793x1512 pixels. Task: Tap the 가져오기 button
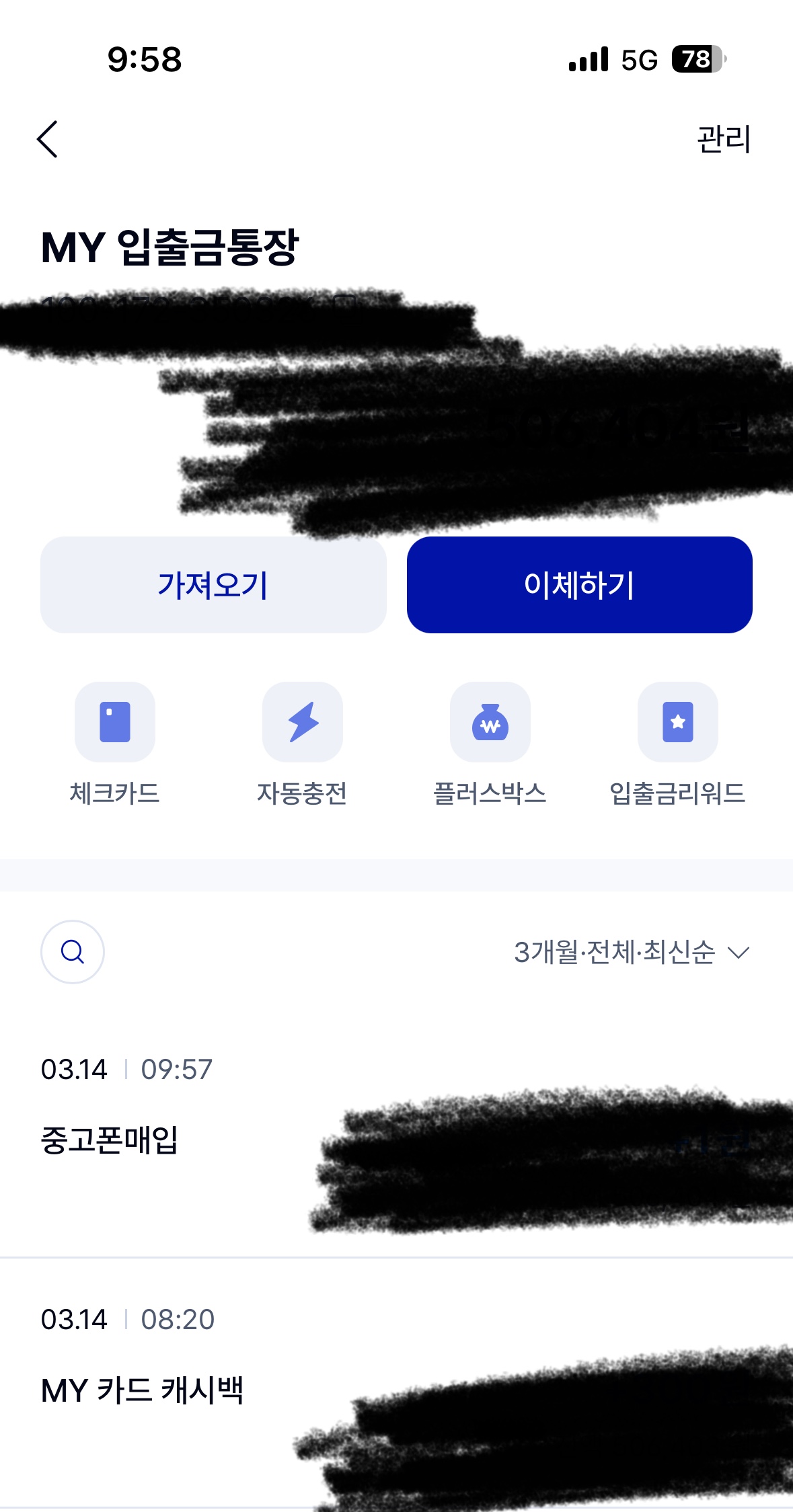213,584
